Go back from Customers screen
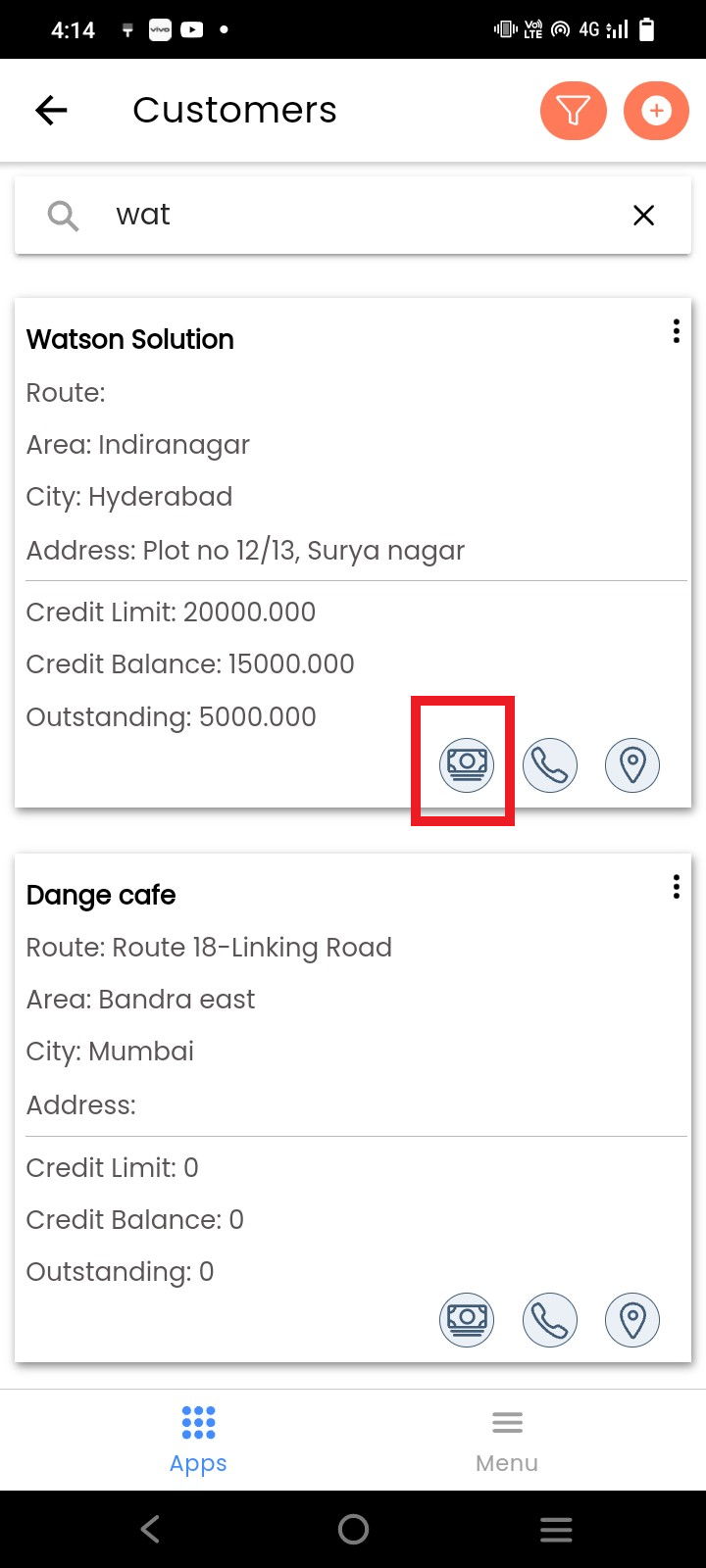 point(51,111)
